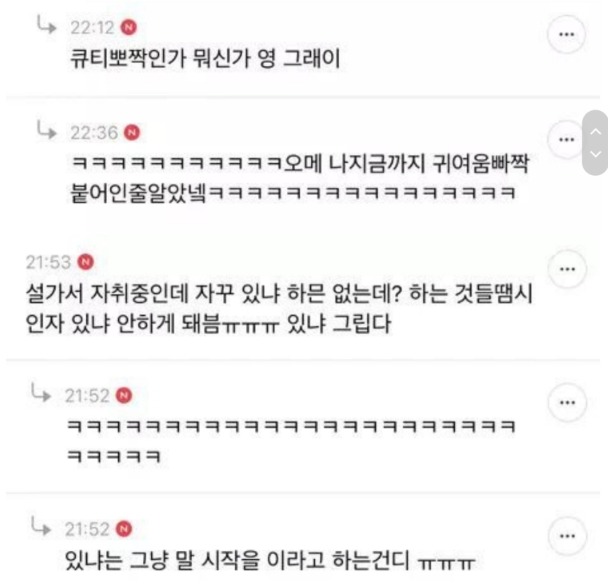Open the overflow menu for the 21:53 comment

tap(565, 269)
